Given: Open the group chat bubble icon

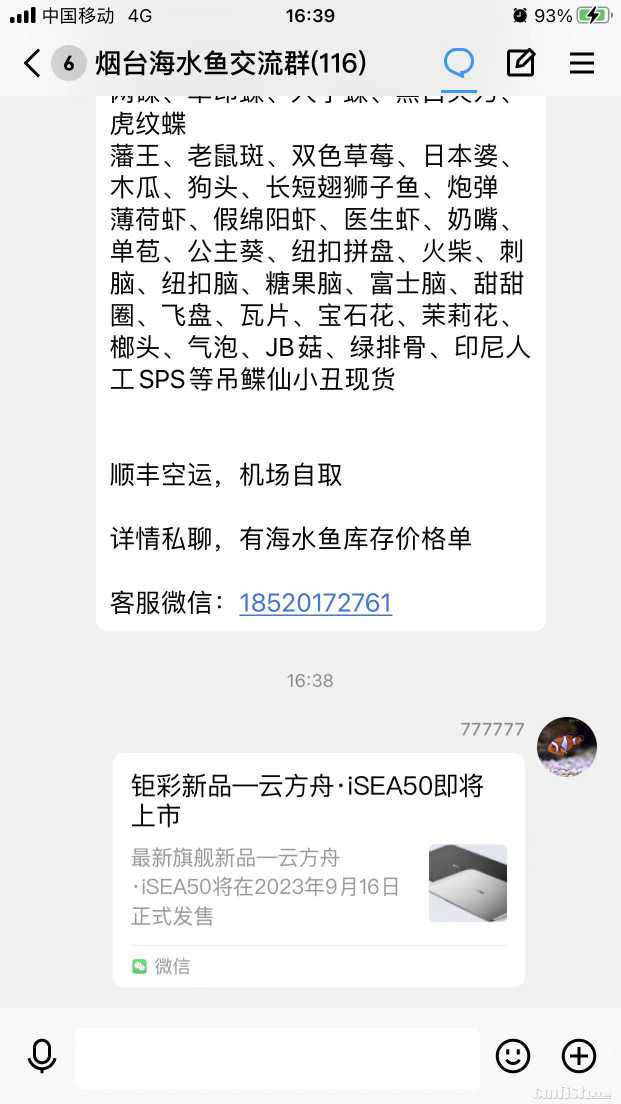Looking at the screenshot, I should [x=459, y=63].
